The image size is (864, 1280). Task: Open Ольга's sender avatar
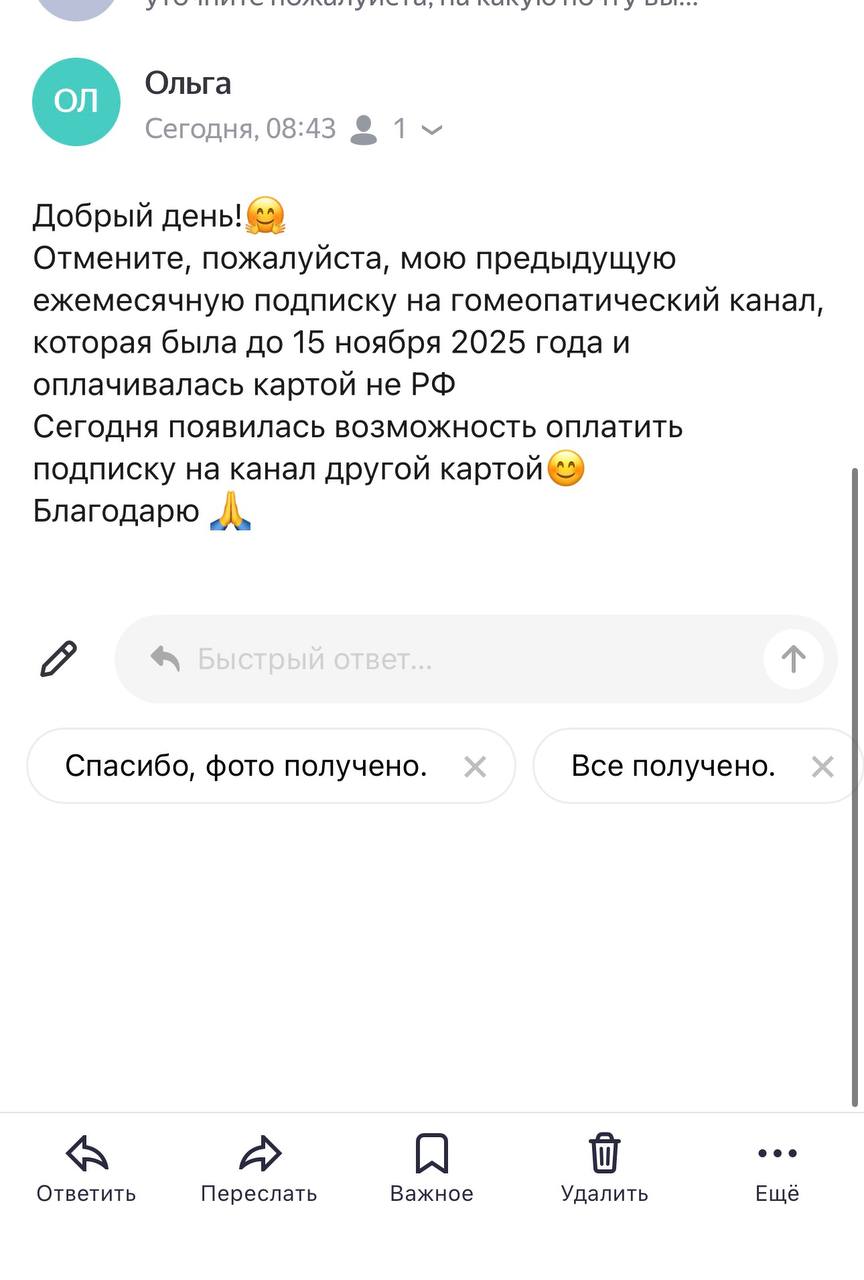pos(76,102)
